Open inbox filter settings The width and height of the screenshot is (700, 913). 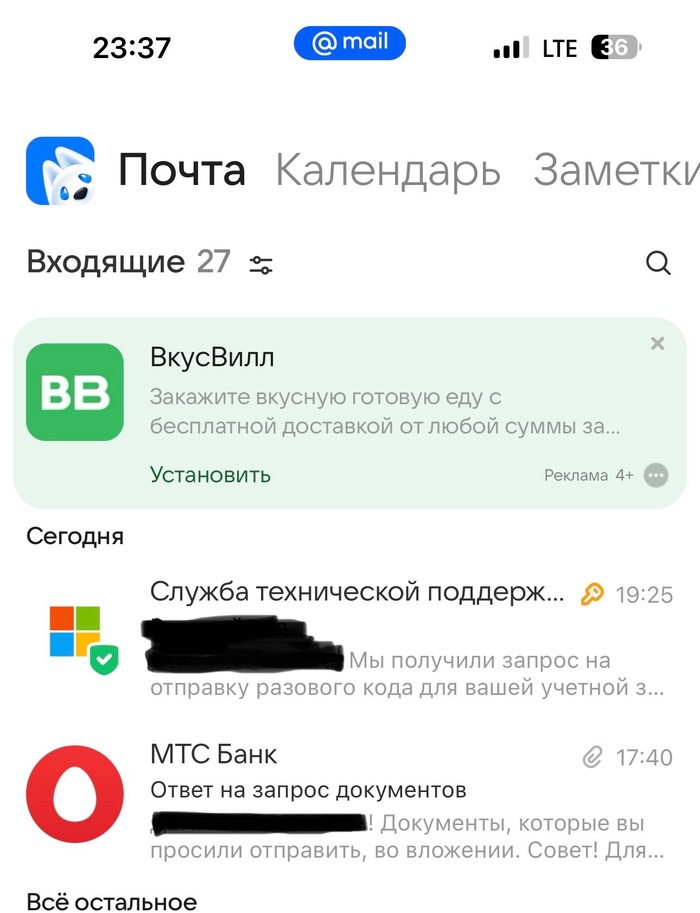pos(262,264)
